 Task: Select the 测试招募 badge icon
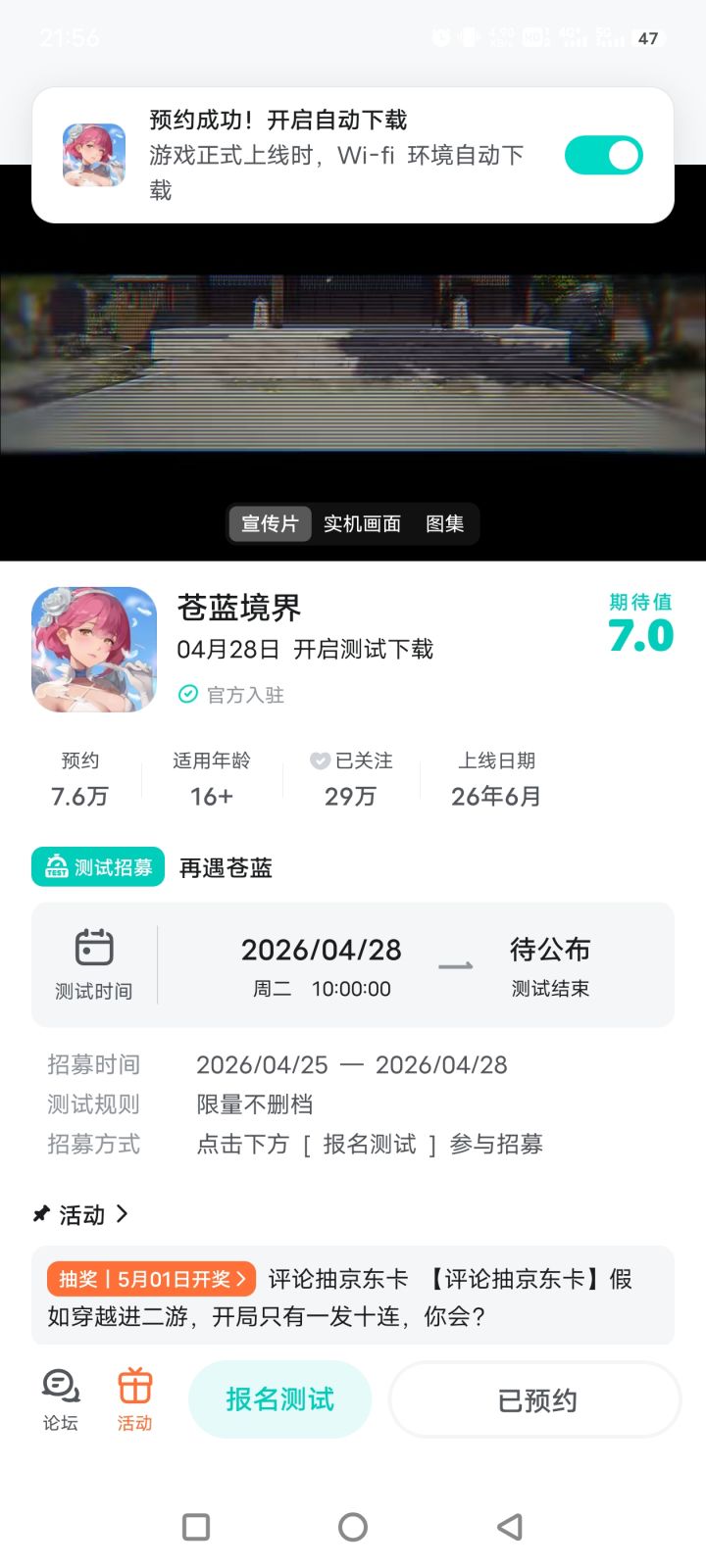click(57, 866)
